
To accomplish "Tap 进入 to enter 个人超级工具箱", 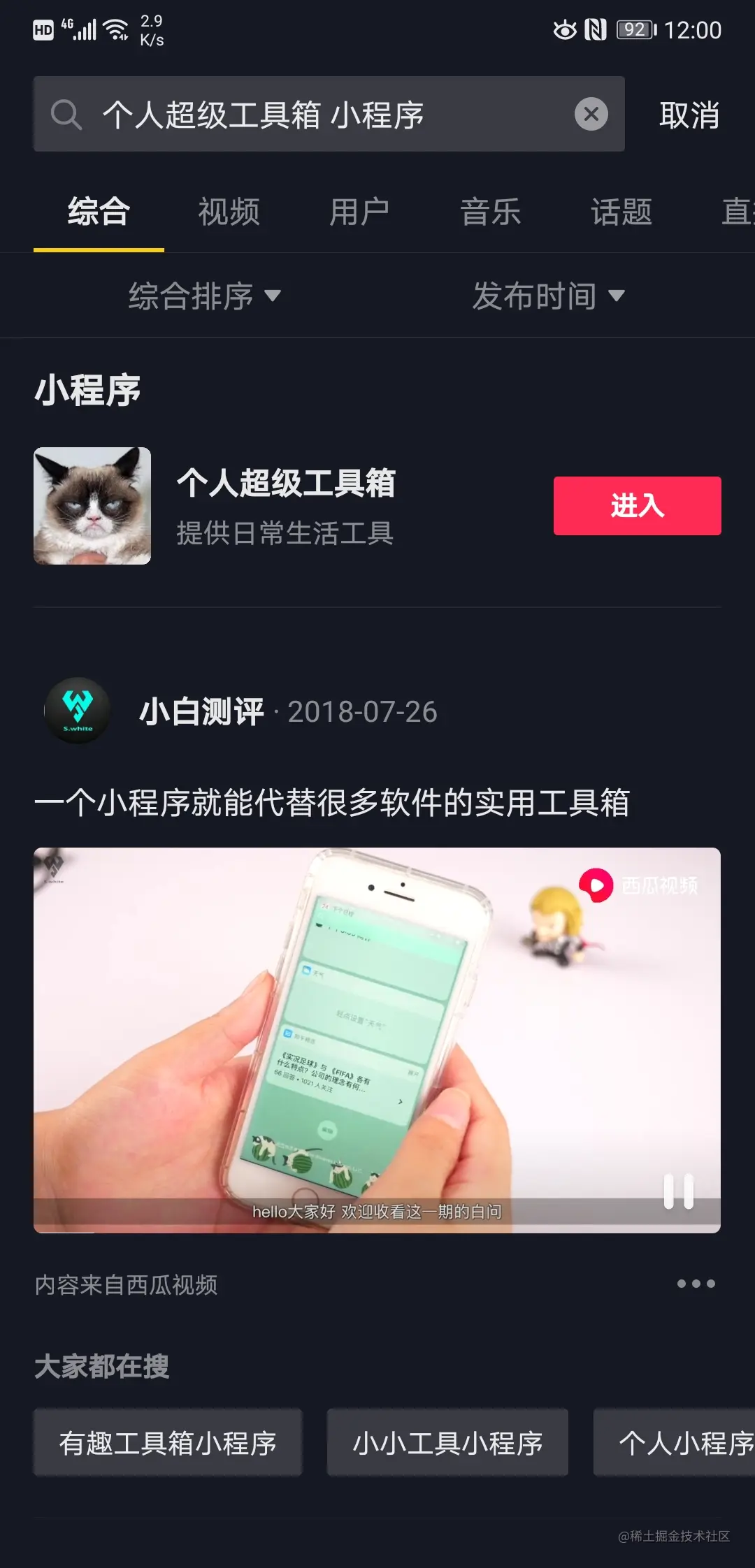I will click(637, 506).
